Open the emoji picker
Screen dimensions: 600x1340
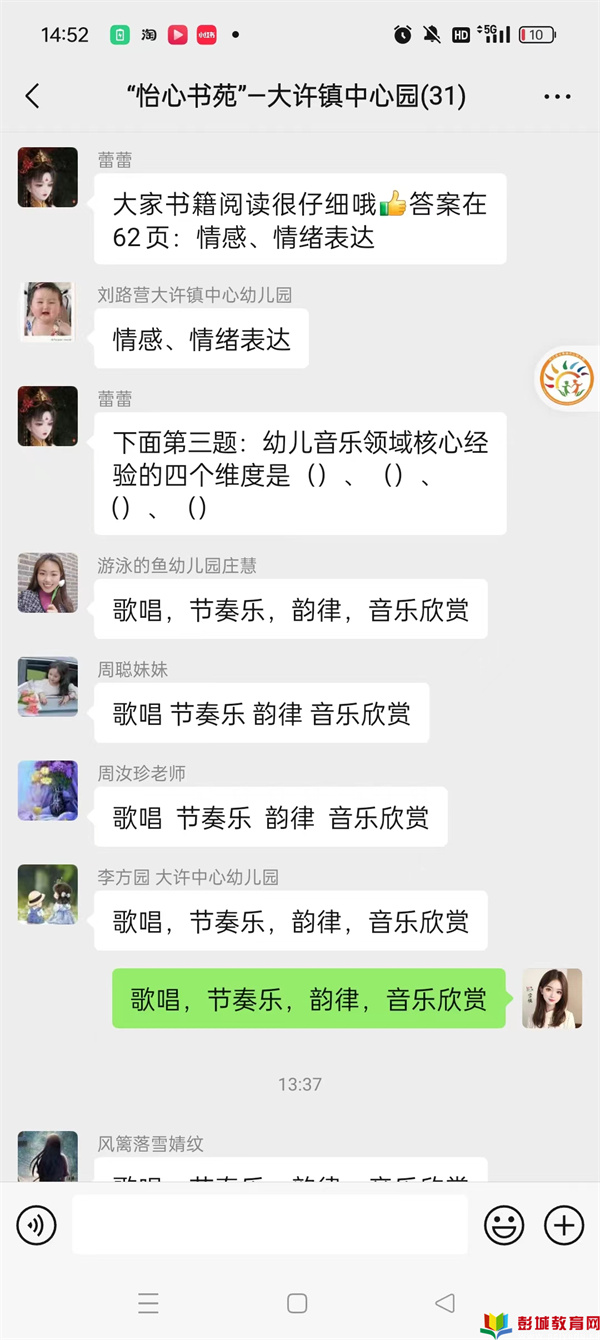coord(504,1224)
